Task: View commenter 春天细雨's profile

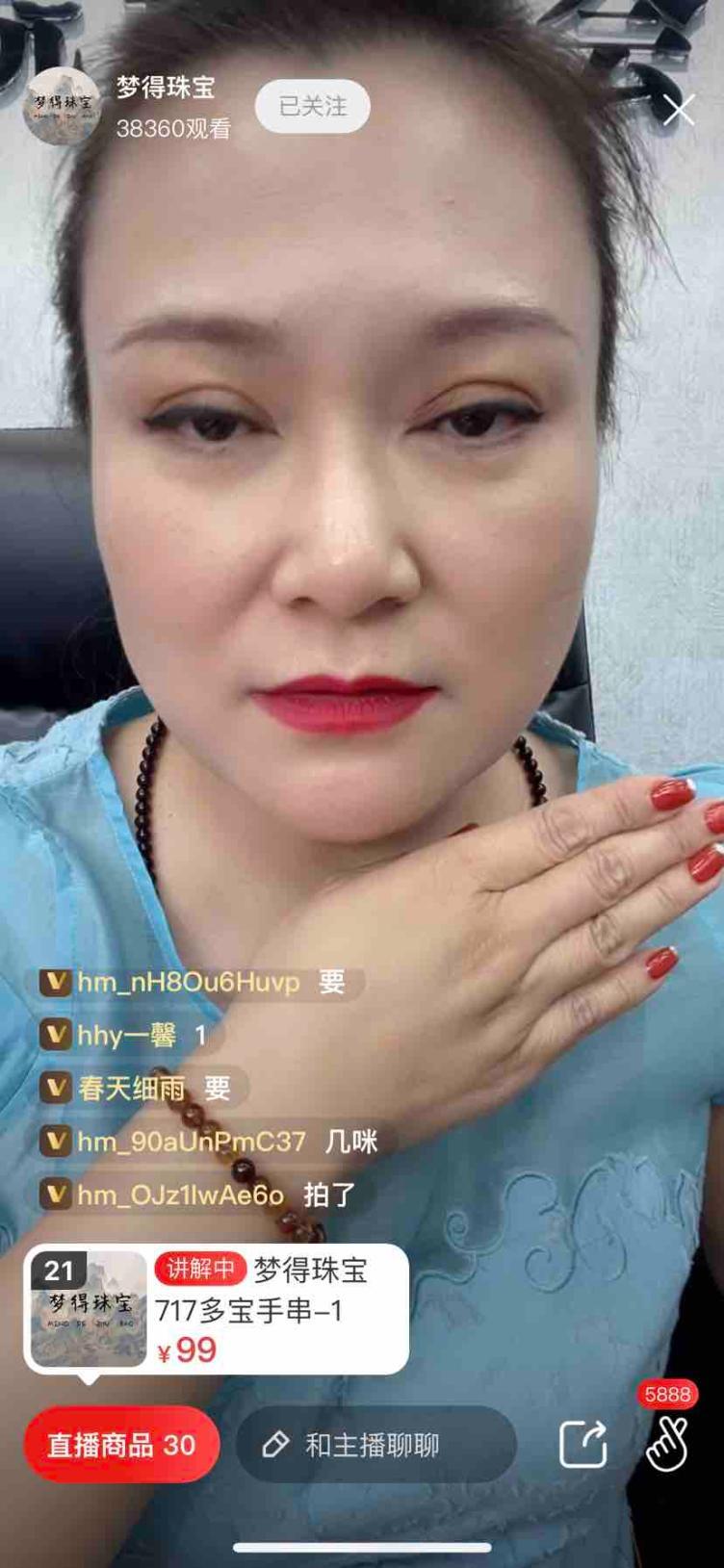Action: pyautogui.click(x=131, y=1089)
